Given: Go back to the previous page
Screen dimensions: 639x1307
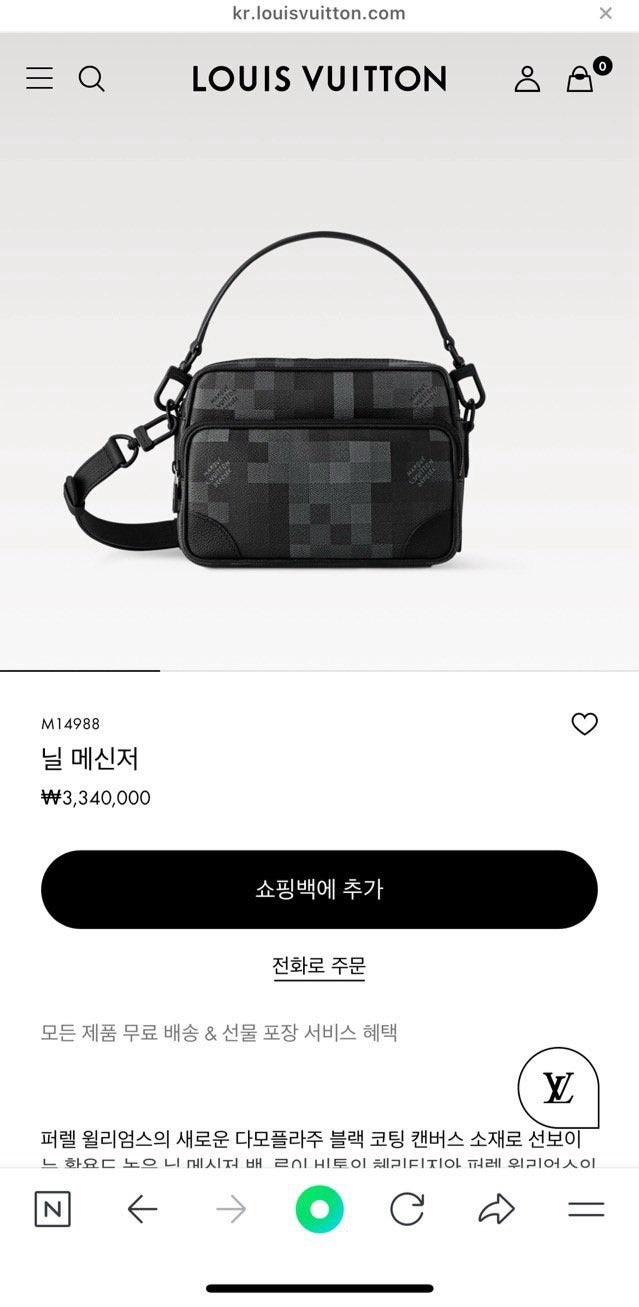Looking at the screenshot, I should point(142,1210).
